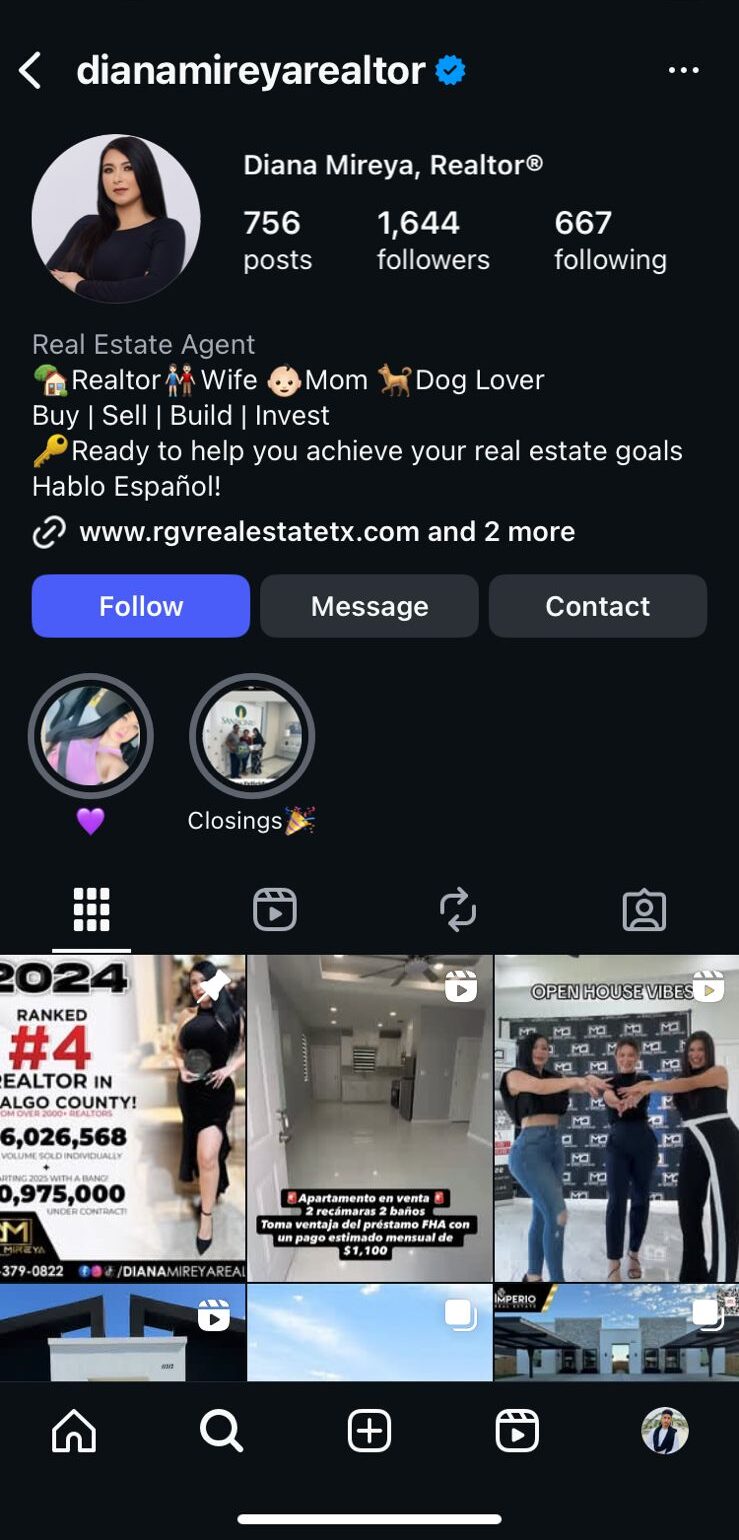Open the purple heart story highlight
The height and width of the screenshot is (1540, 739).
coord(91,737)
